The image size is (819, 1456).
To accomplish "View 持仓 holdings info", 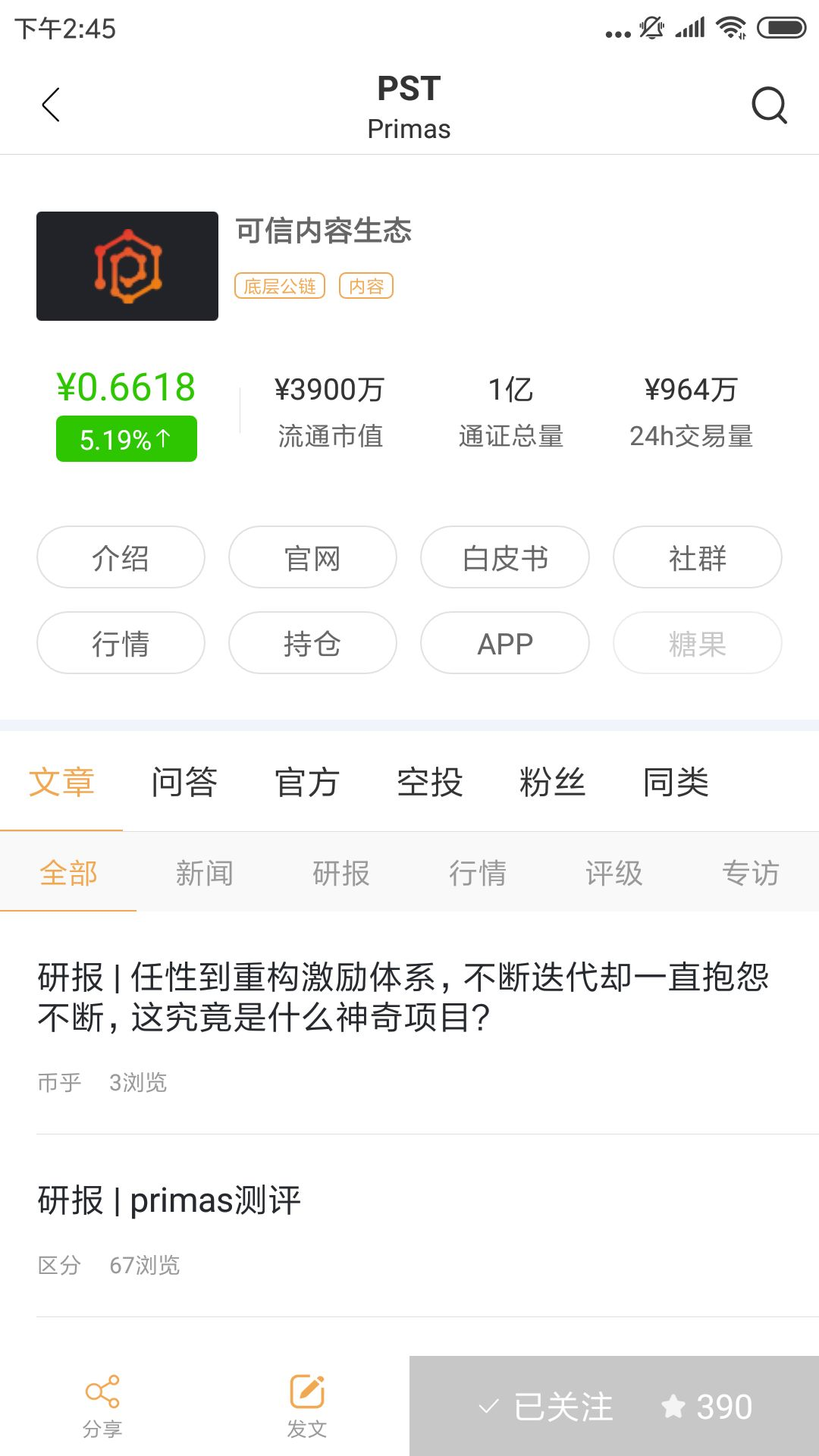I will (x=312, y=643).
